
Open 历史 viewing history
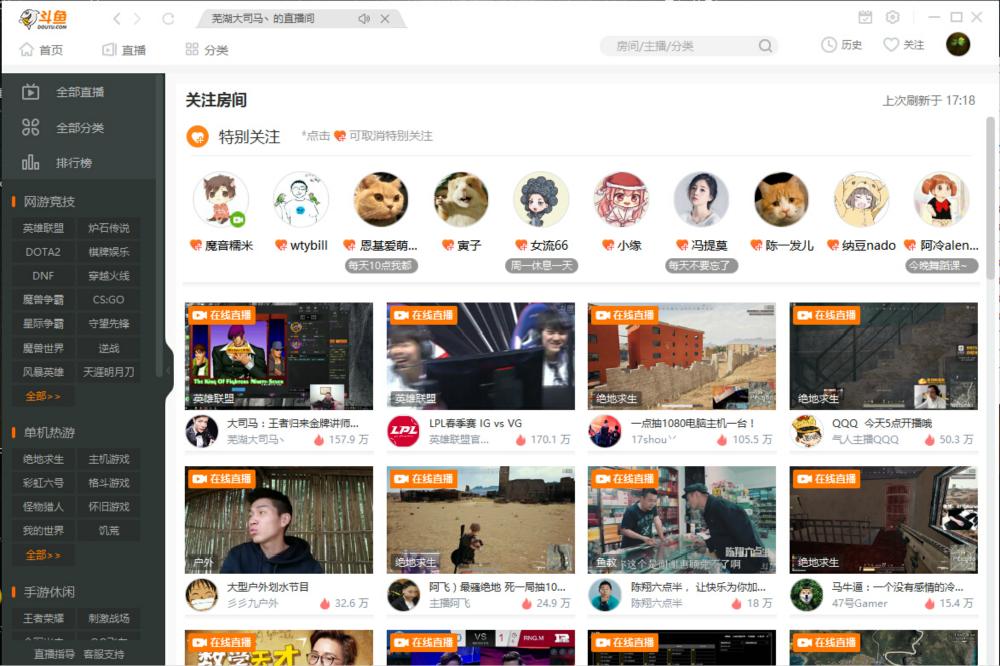(x=841, y=45)
